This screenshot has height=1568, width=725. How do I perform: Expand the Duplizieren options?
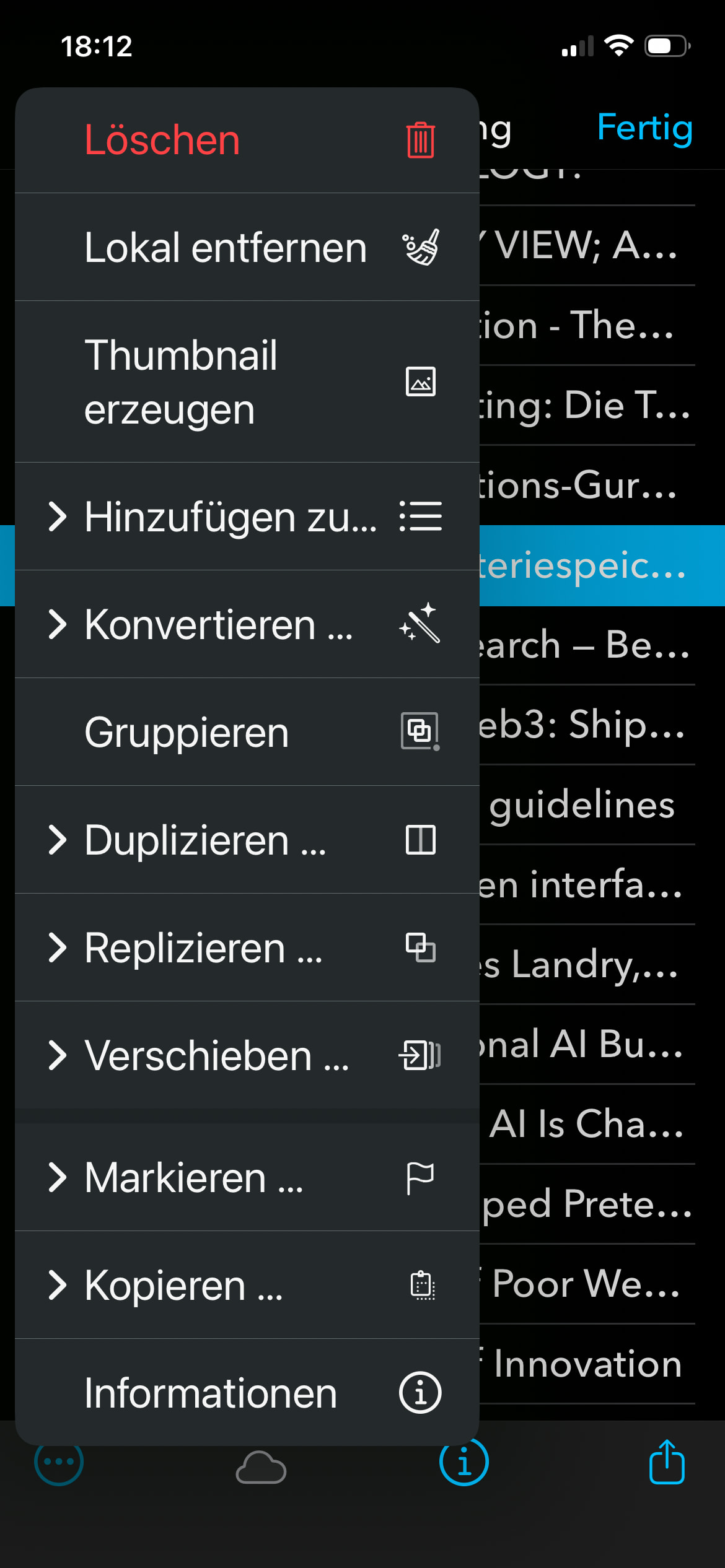tap(247, 840)
